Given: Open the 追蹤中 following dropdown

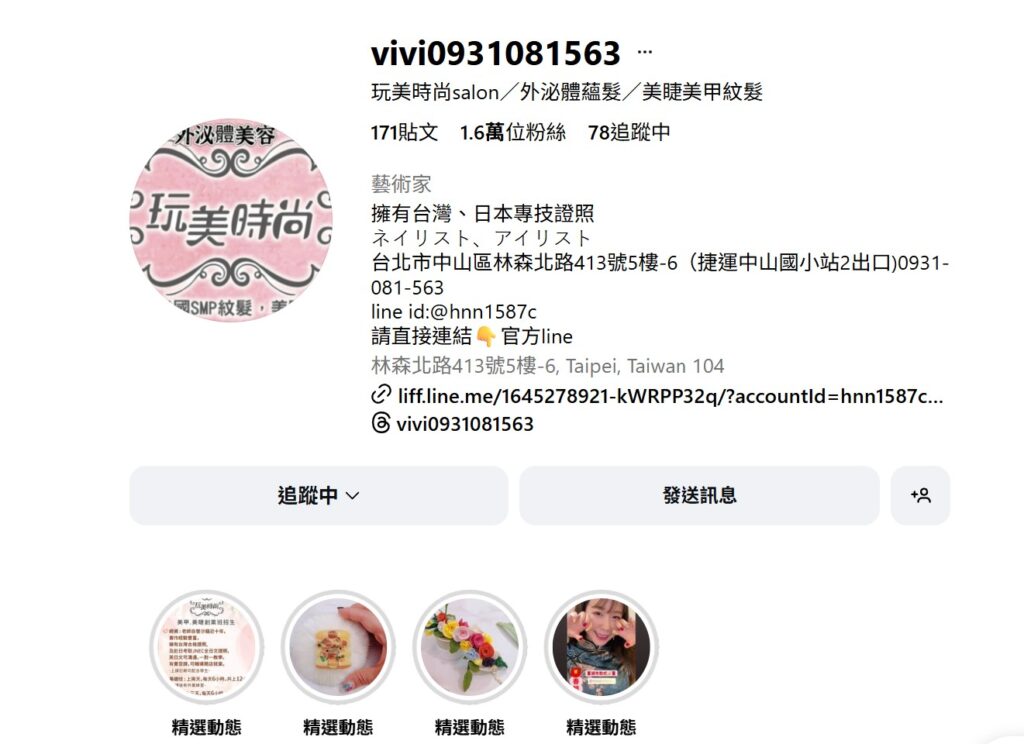Looking at the screenshot, I should [318, 495].
